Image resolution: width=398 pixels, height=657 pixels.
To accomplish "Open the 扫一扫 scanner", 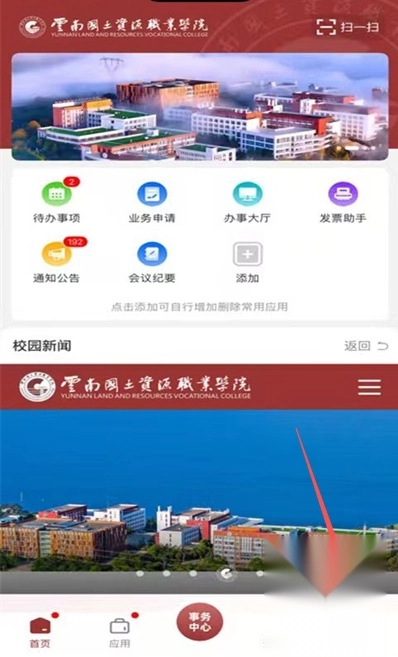I will click(347, 27).
